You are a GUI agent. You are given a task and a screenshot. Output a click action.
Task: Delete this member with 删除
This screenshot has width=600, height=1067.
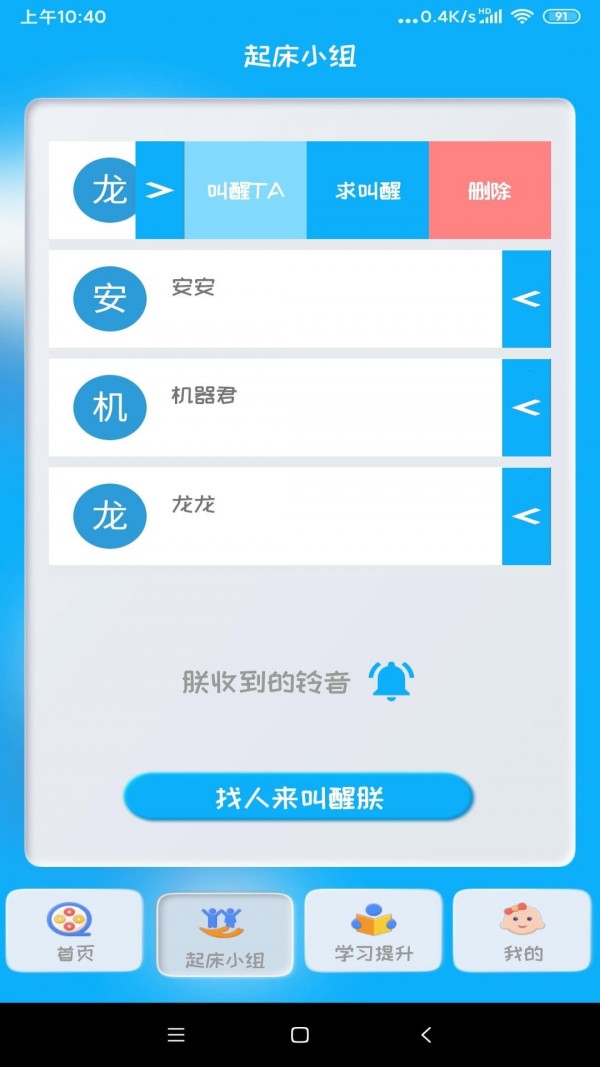490,190
